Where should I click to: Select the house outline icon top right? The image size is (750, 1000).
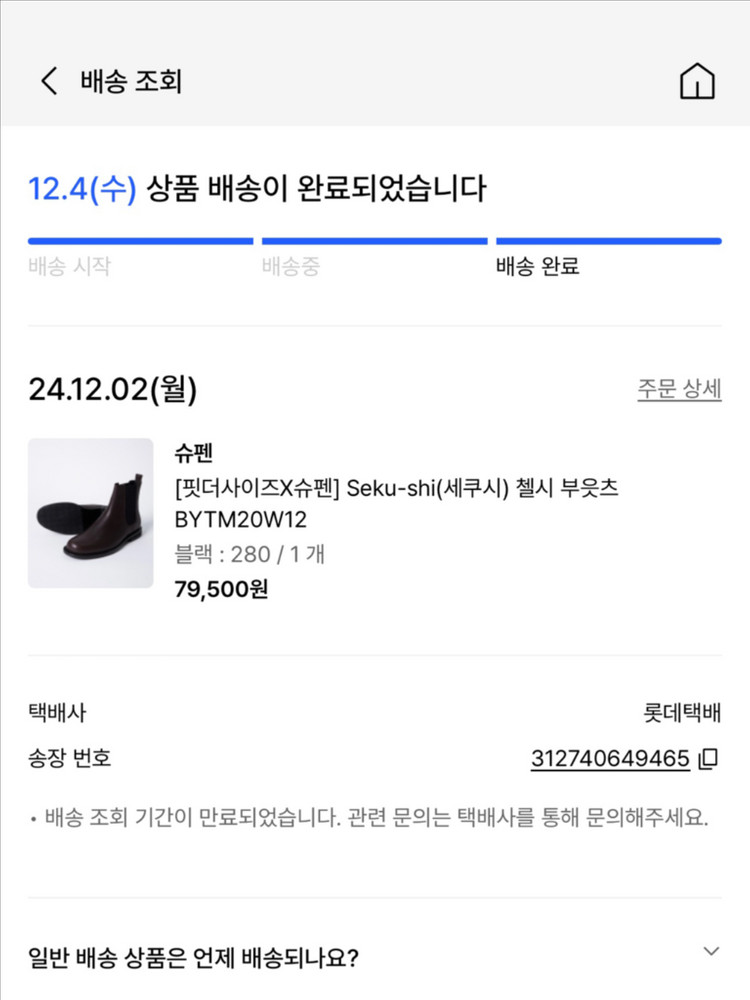698,81
